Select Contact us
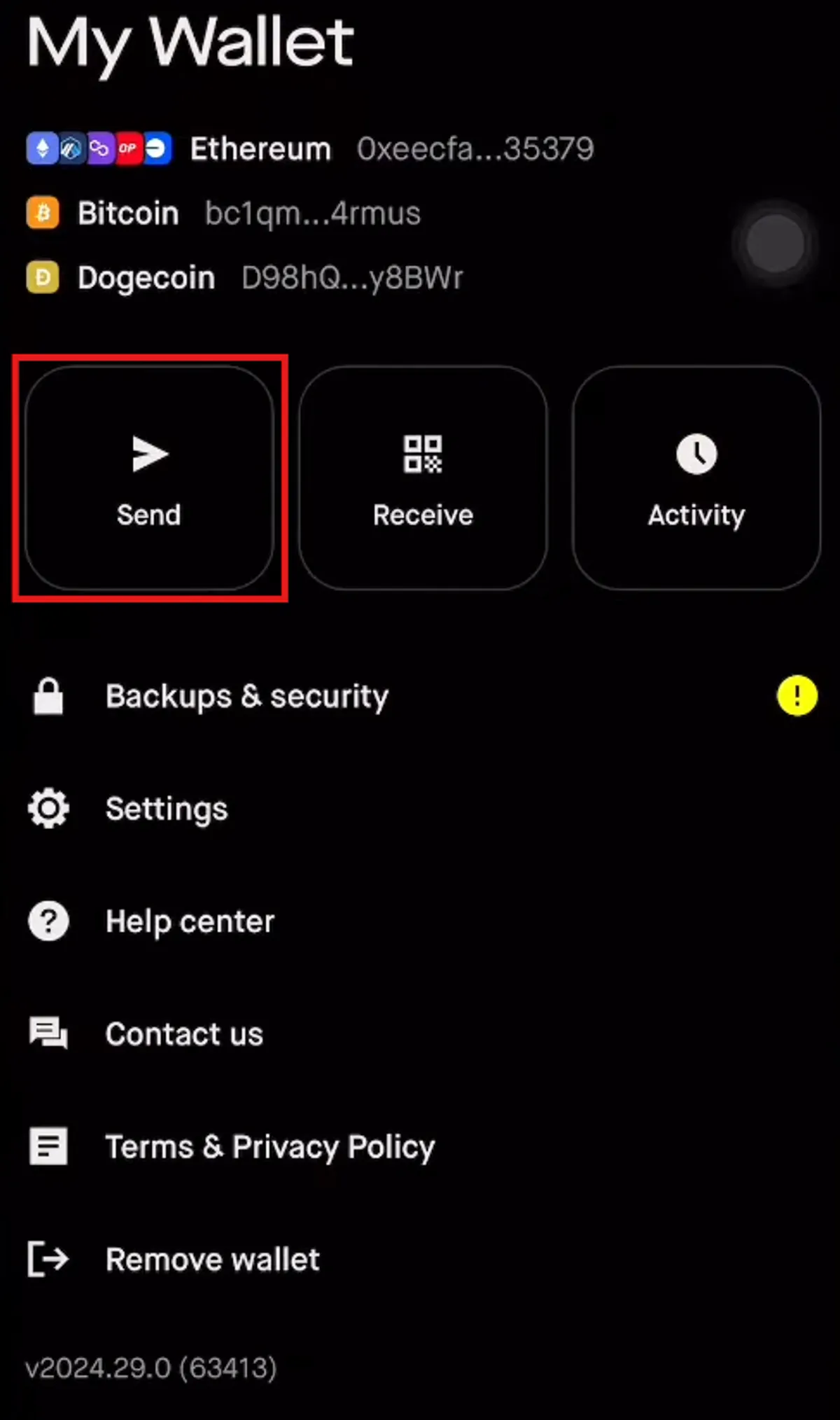The width and height of the screenshot is (840, 1420). pyautogui.click(x=420, y=1034)
